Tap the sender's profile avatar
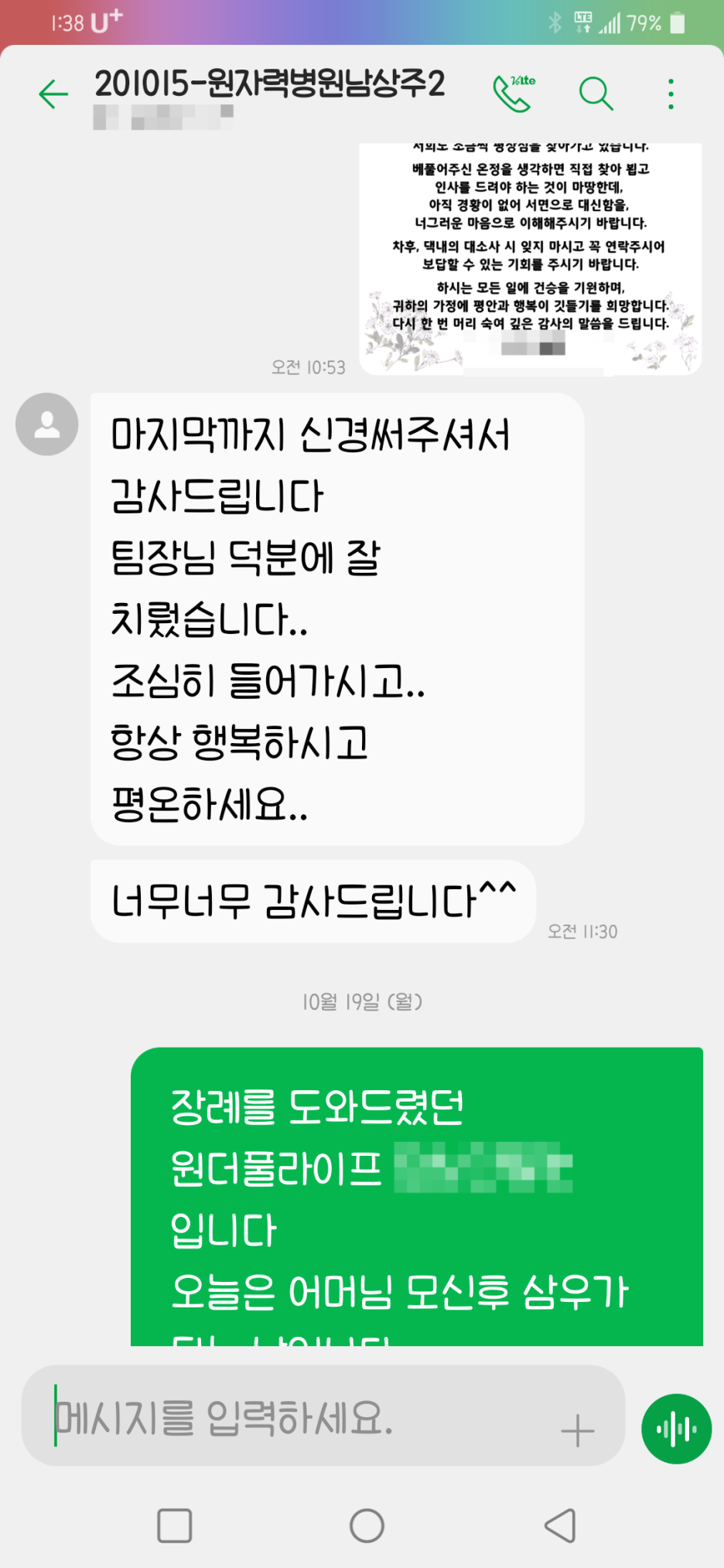The height and width of the screenshot is (1568, 724). coord(47,424)
